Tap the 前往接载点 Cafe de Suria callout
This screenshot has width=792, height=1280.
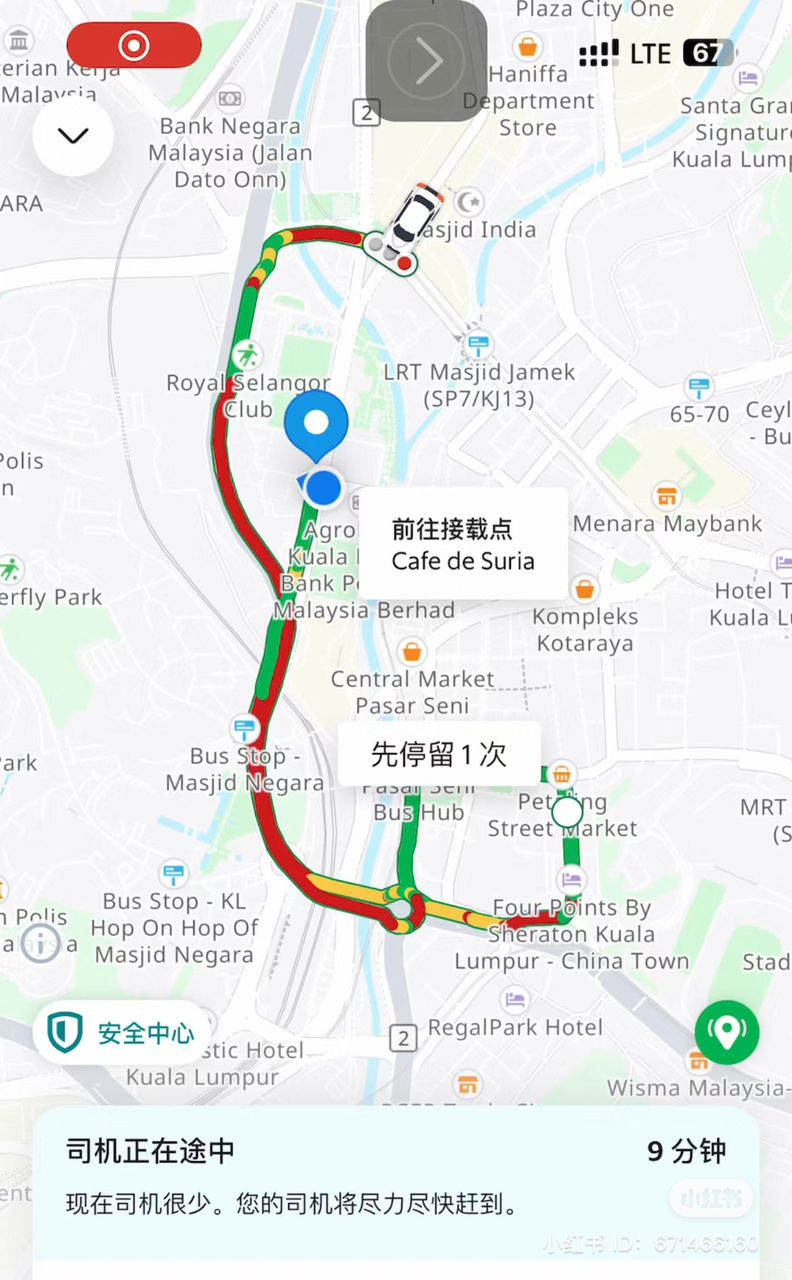pos(463,544)
